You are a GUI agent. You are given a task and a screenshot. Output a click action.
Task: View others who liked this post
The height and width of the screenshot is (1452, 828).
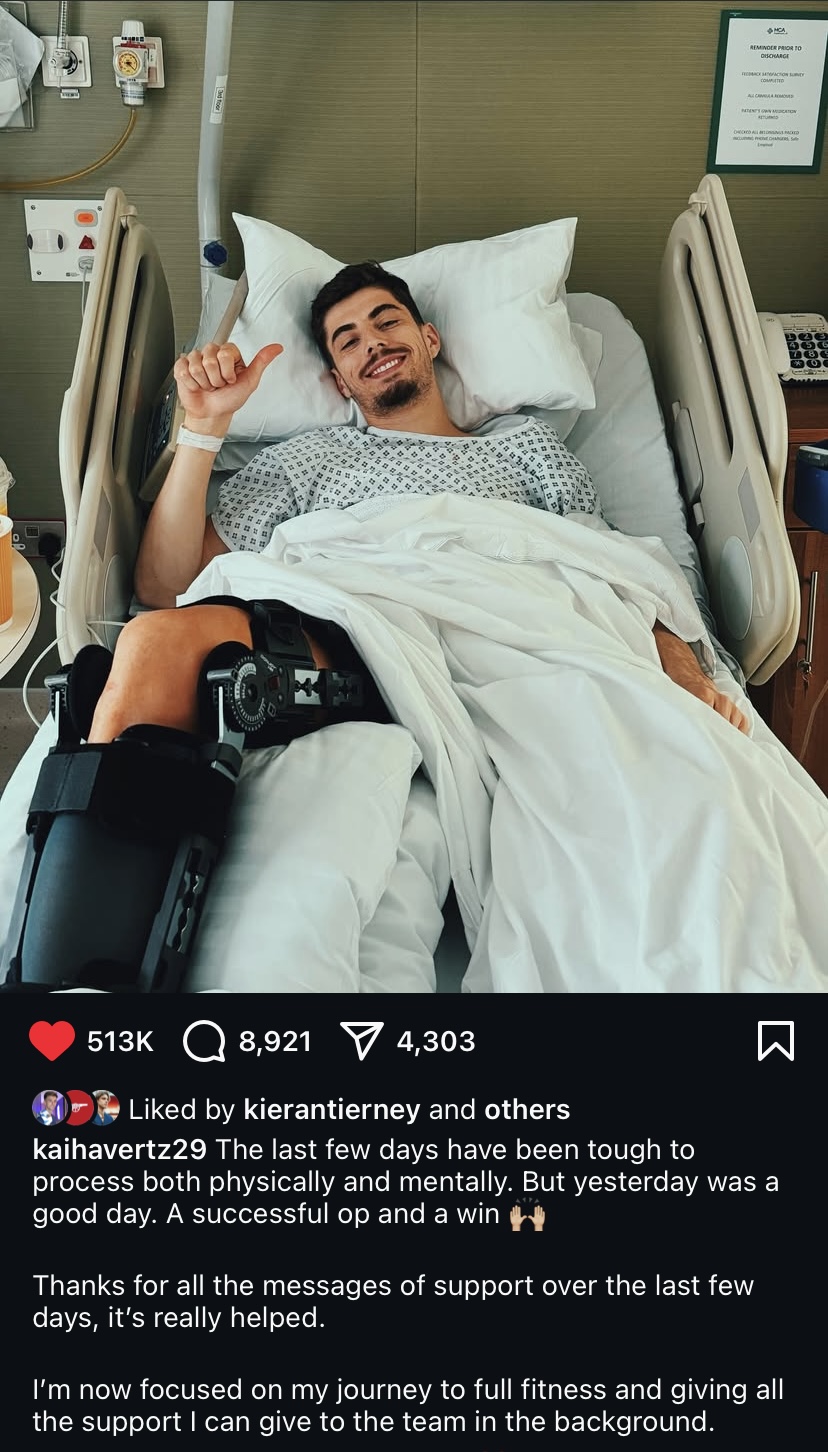527,1109
